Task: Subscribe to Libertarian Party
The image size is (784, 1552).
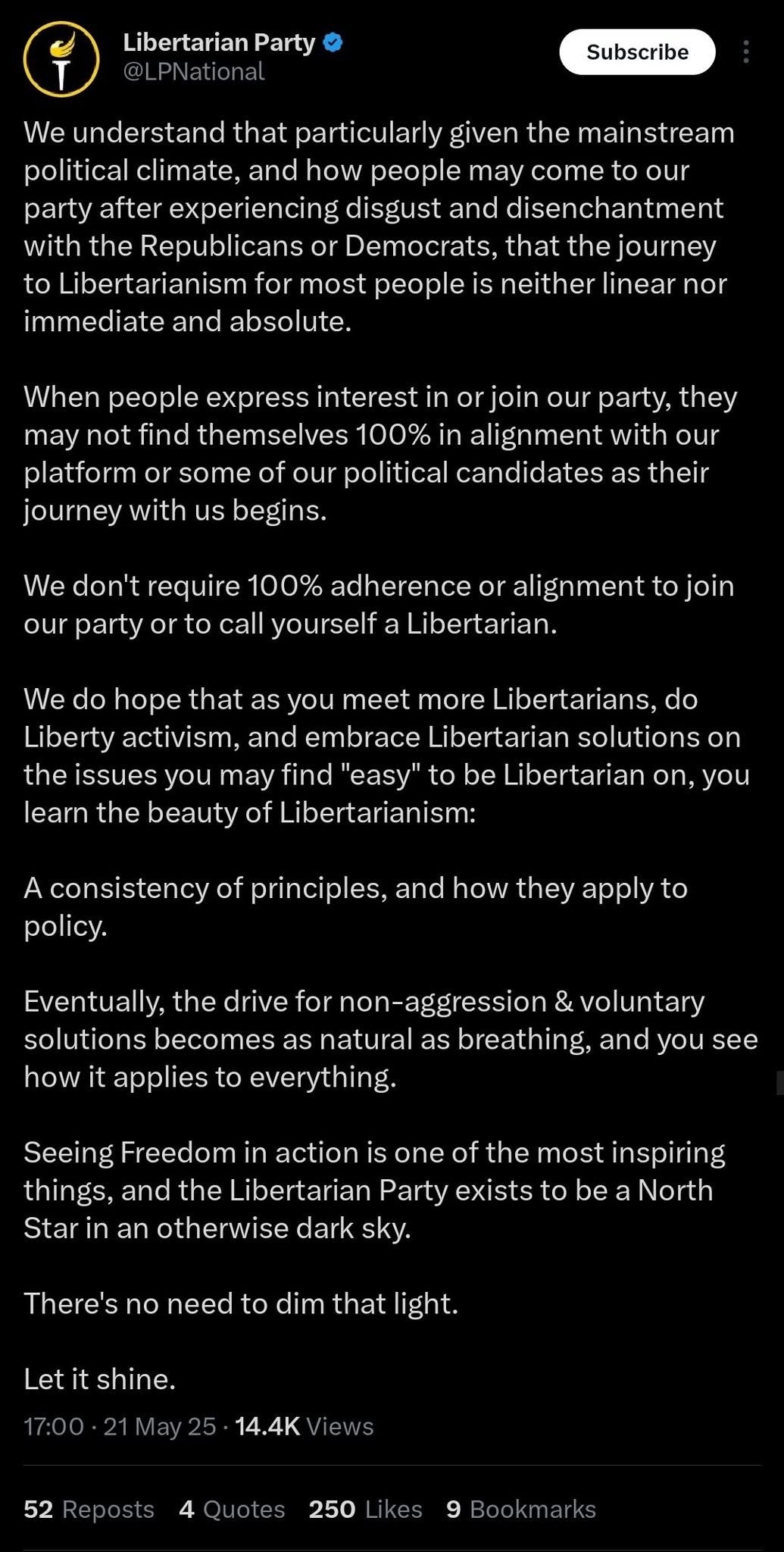Action: pyautogui.click(x=637, y=52)
